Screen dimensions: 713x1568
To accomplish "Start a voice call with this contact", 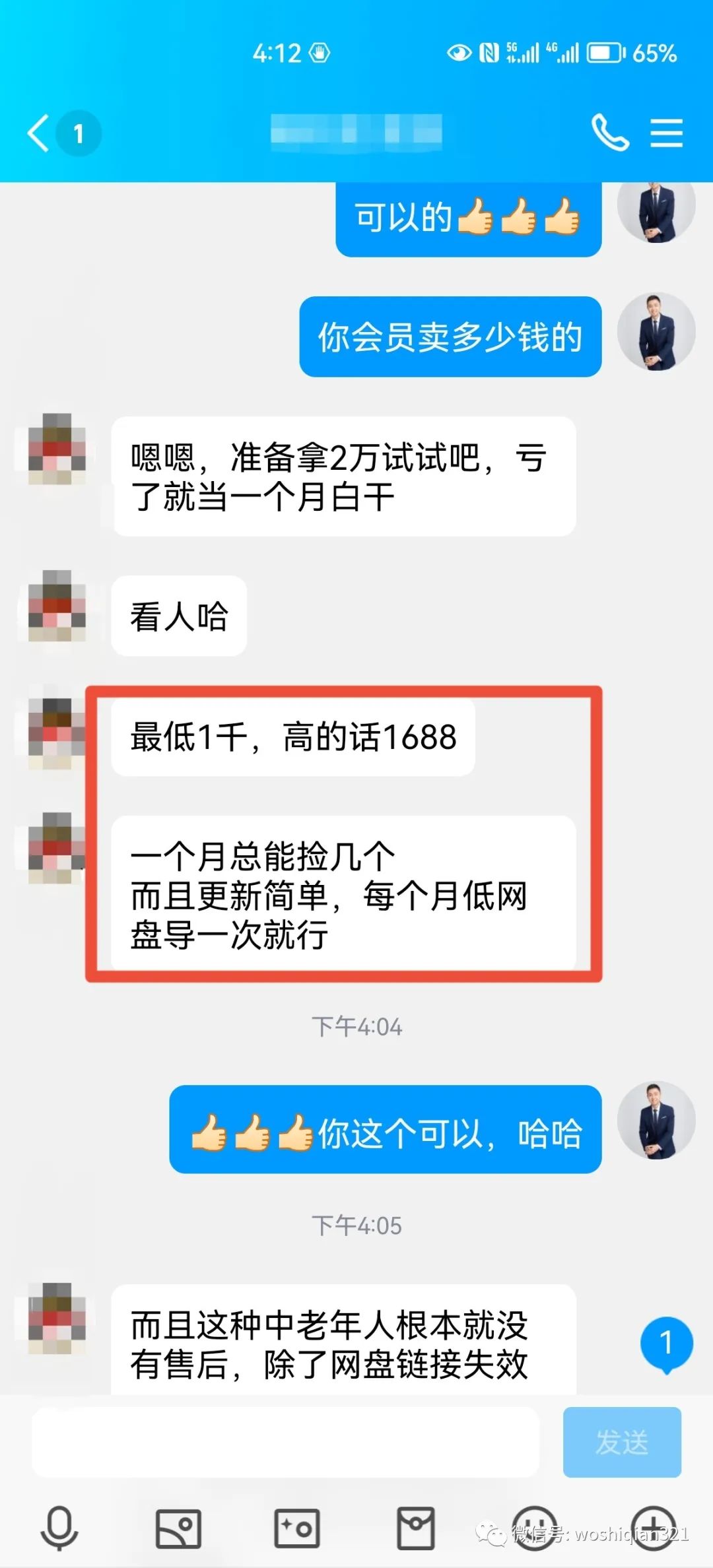I will click(x=609, y=133).
